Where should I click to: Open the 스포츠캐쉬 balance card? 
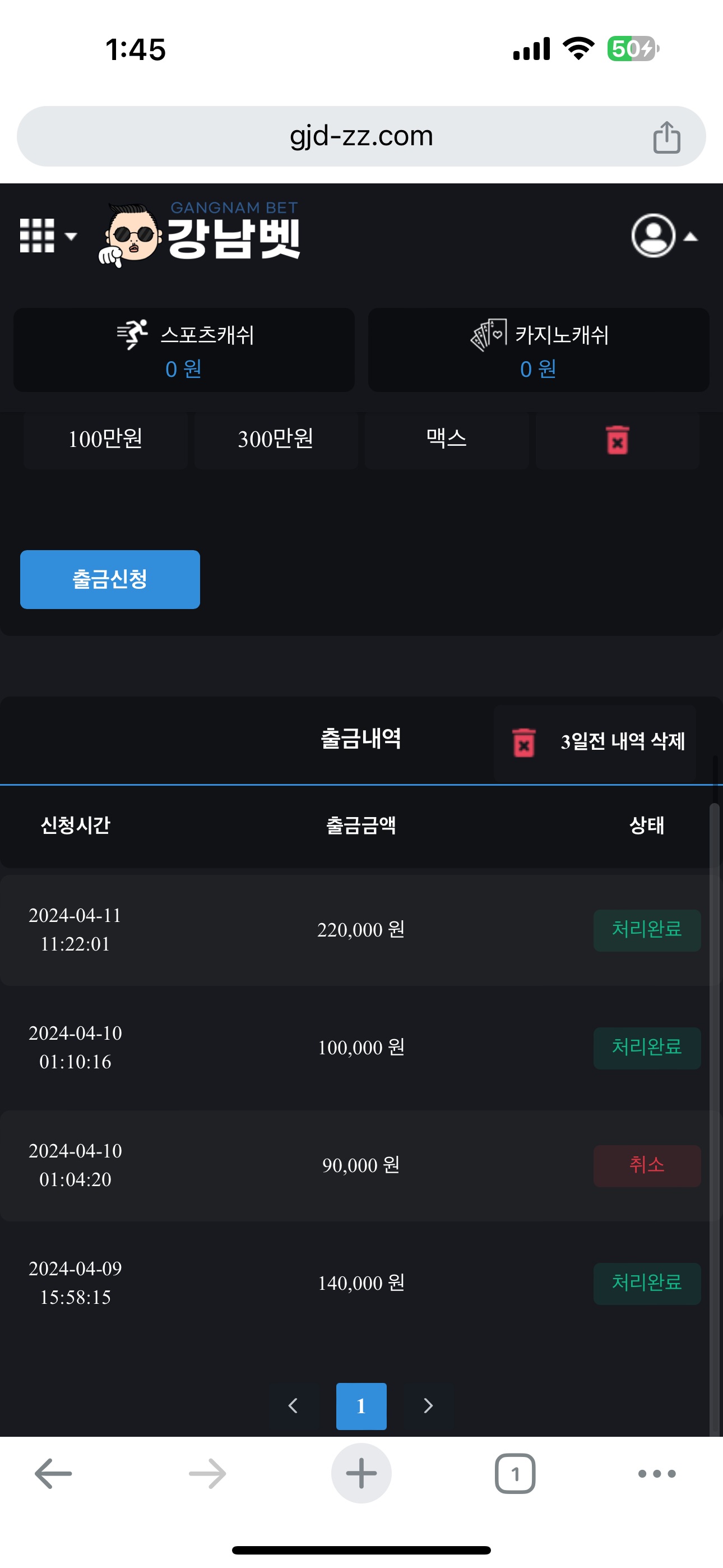184,350
